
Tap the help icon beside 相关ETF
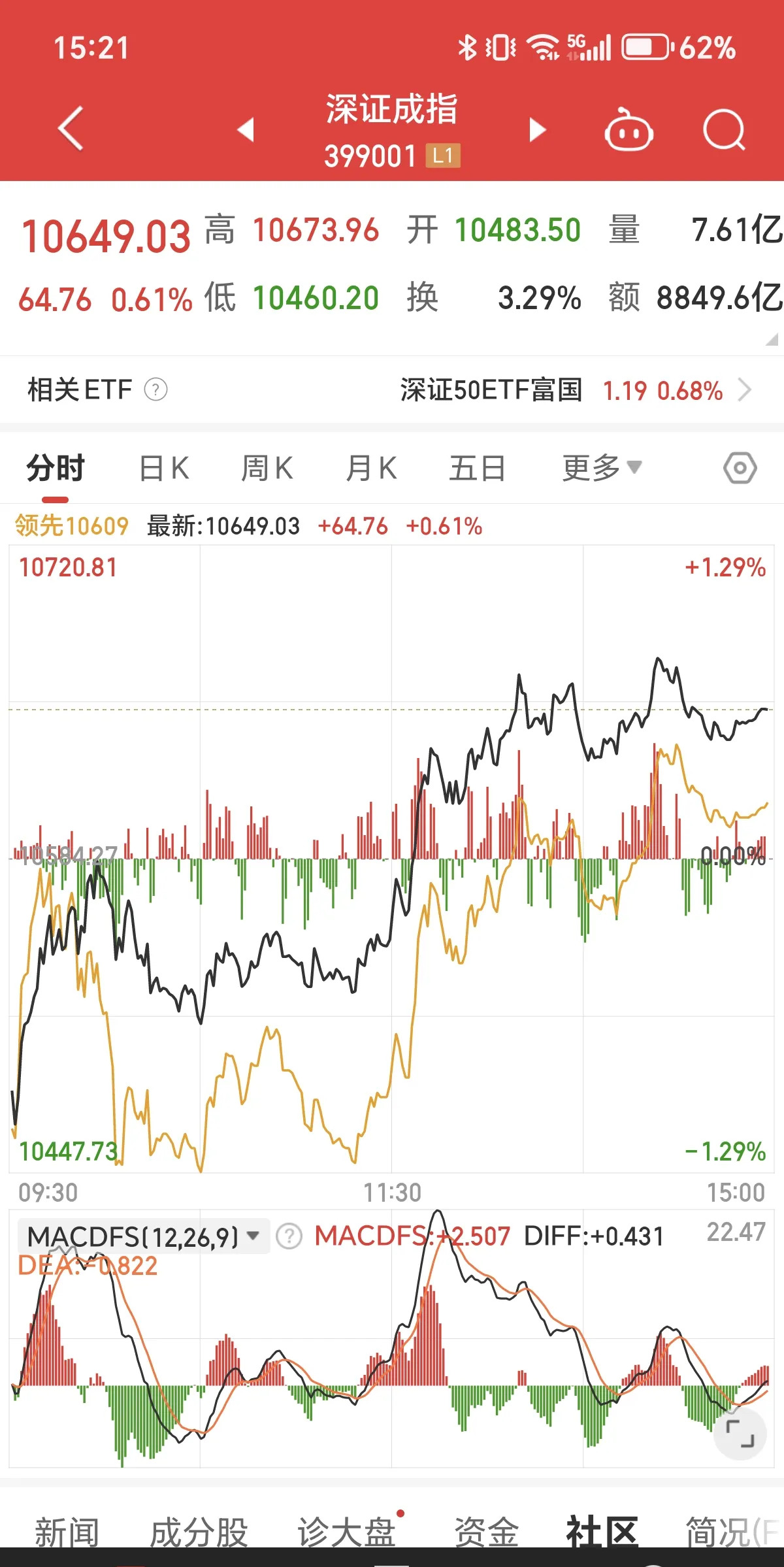[x=155, y=389]
